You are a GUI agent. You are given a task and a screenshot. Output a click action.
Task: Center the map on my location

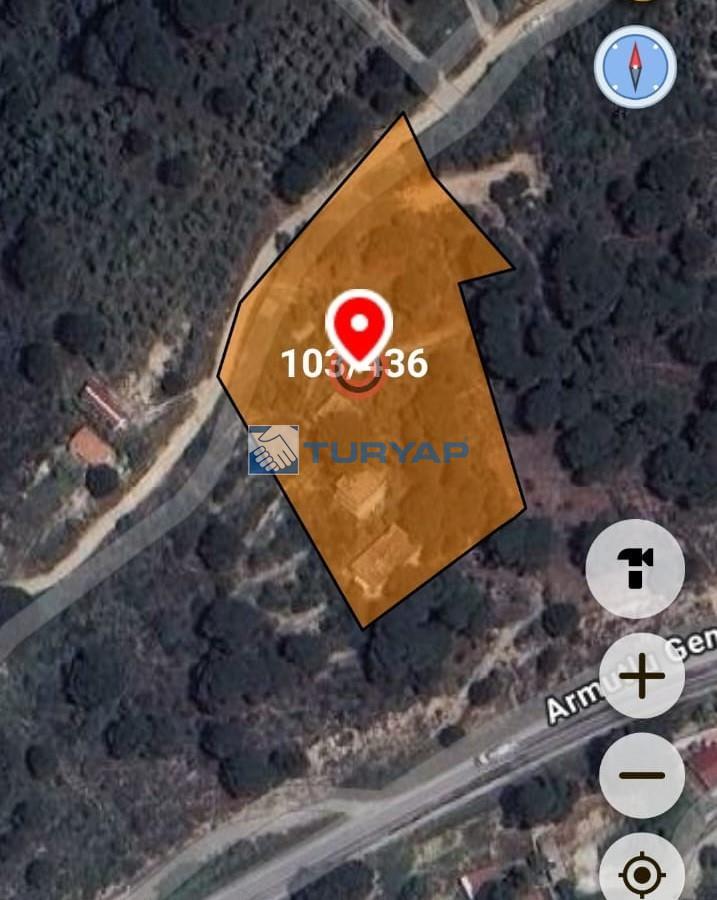[x=642, y=874]
